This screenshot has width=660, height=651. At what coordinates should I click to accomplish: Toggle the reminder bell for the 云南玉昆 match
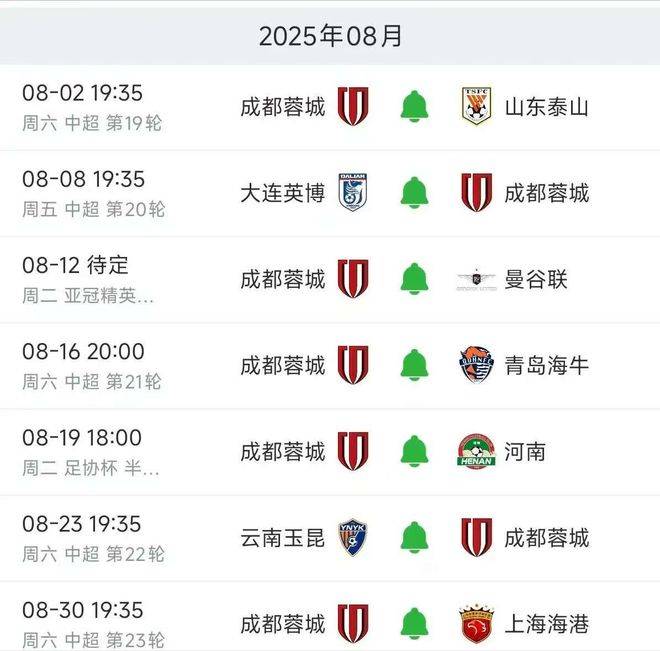point(414,537)
